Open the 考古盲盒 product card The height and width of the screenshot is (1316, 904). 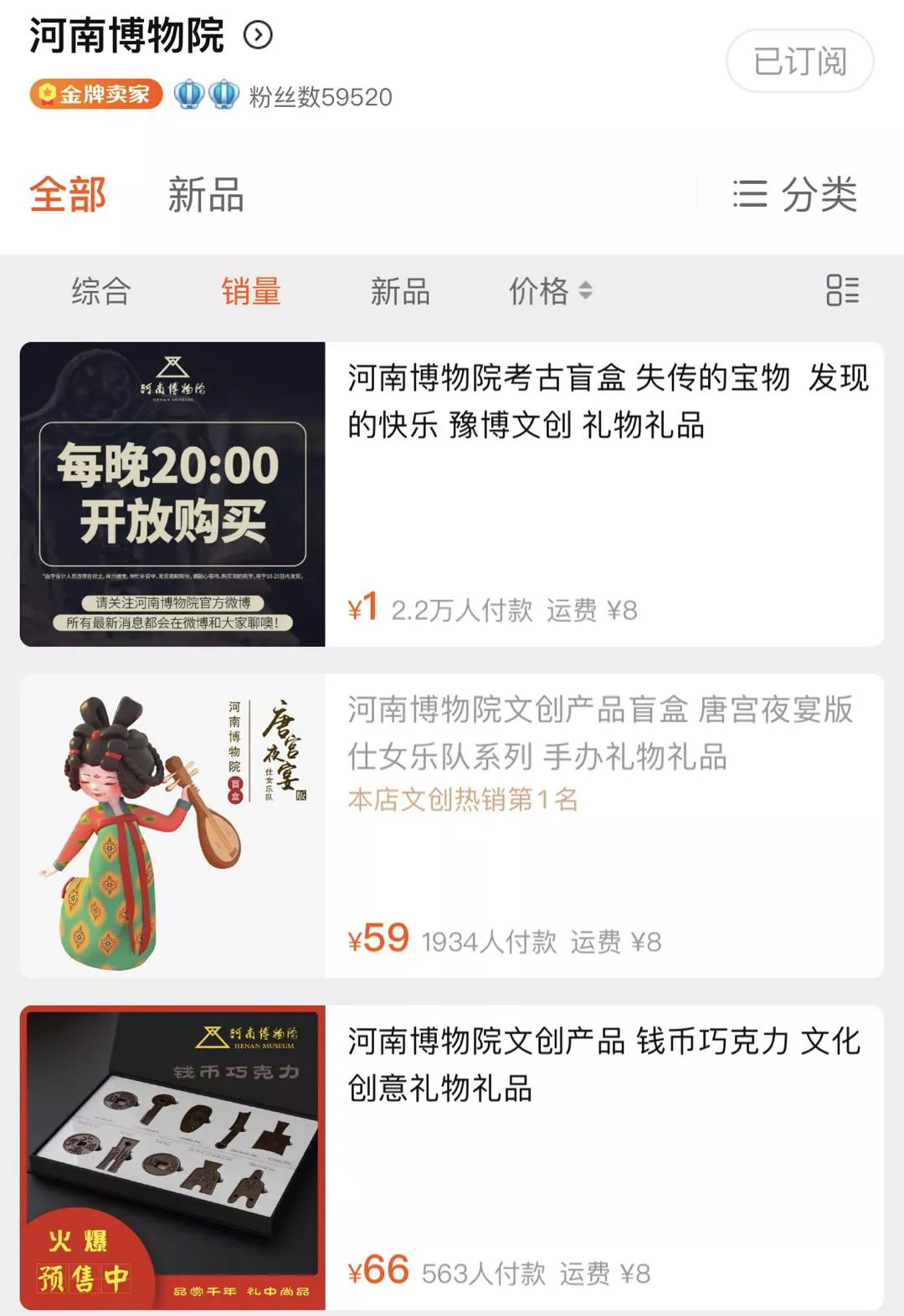coord(452,494)
